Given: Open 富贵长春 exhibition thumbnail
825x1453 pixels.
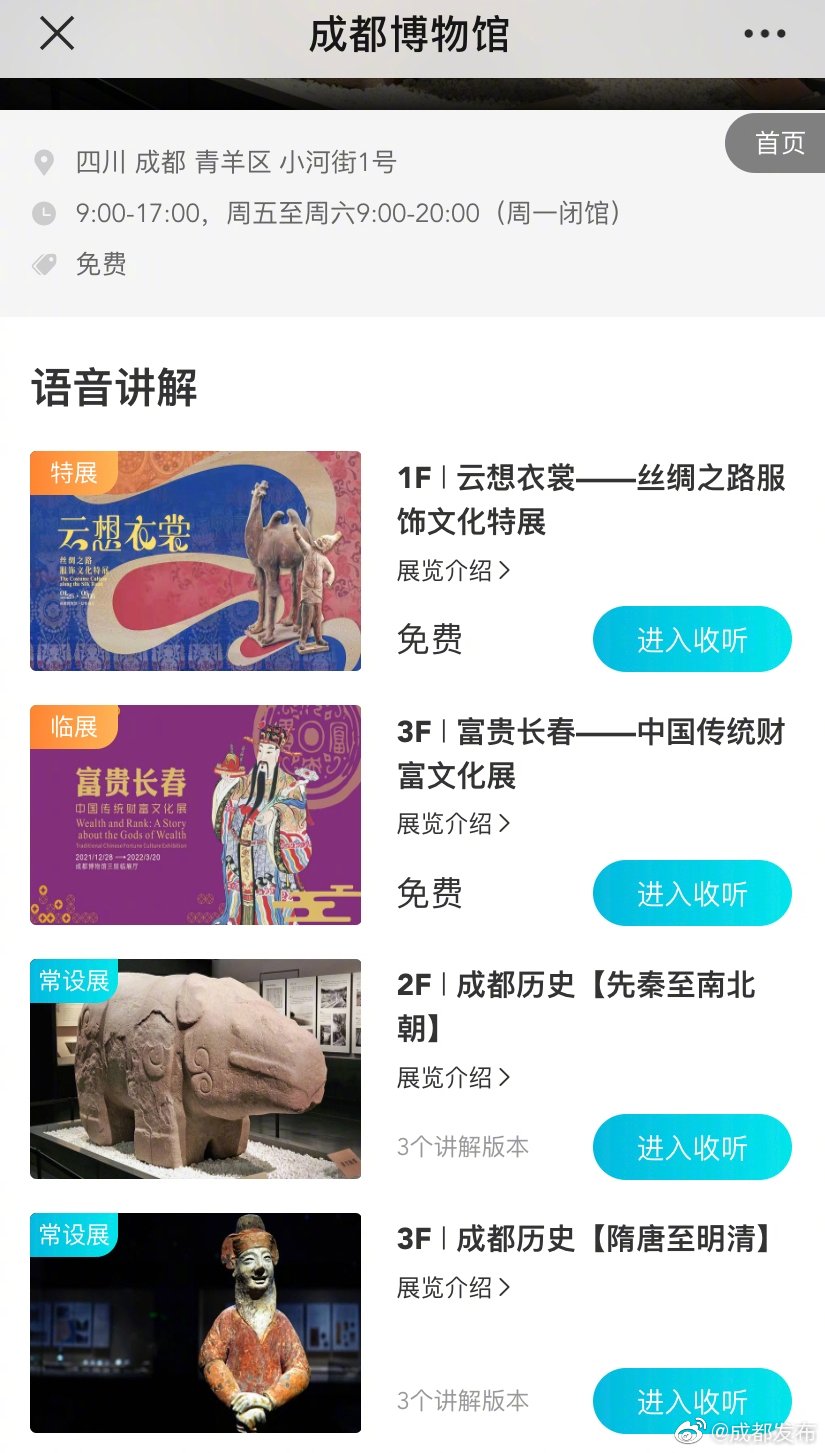Looking at the screenshot, I should point(195,814).
